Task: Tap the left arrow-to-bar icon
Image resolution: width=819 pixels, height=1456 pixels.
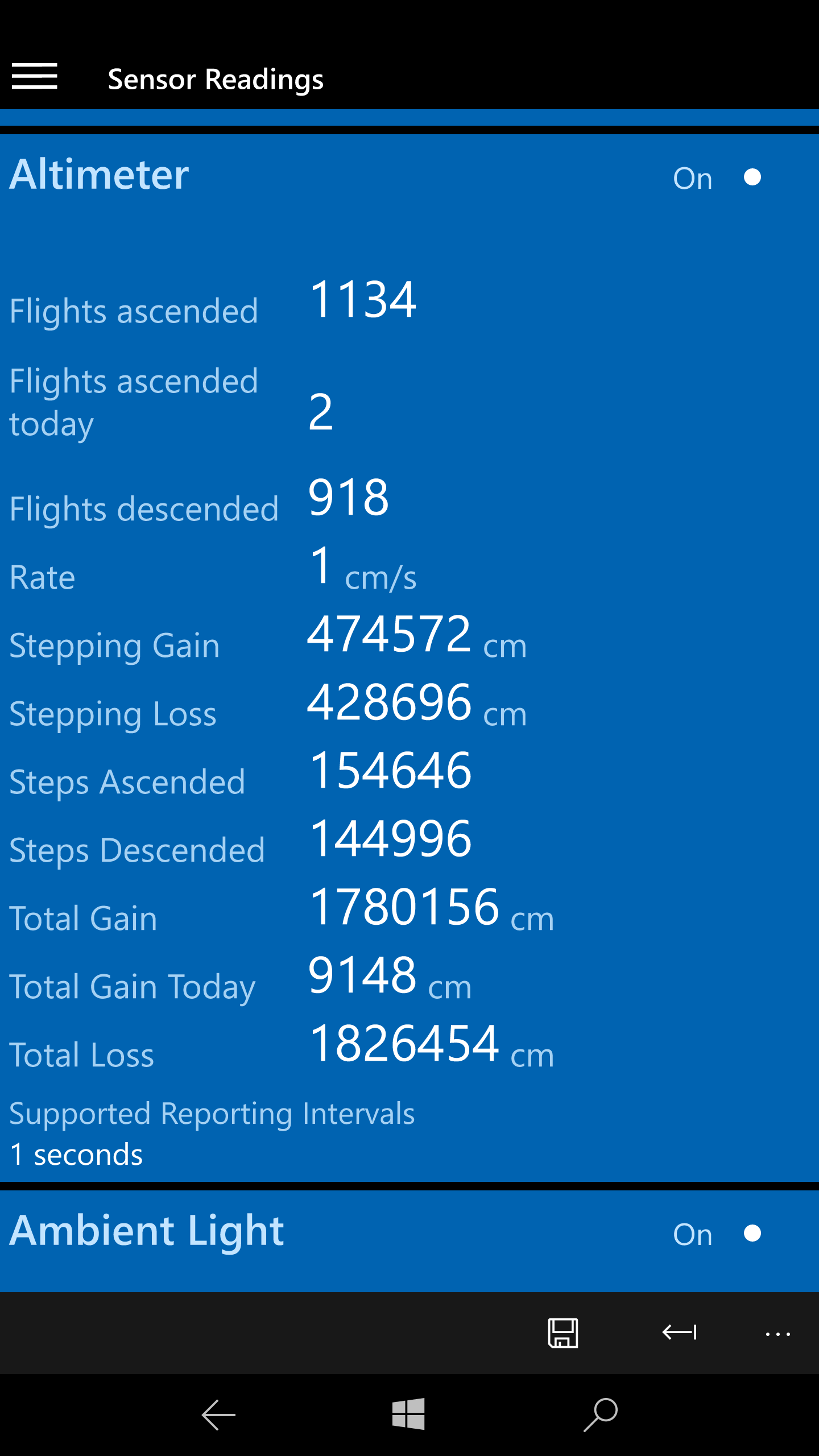Action: pos(680,1332)
